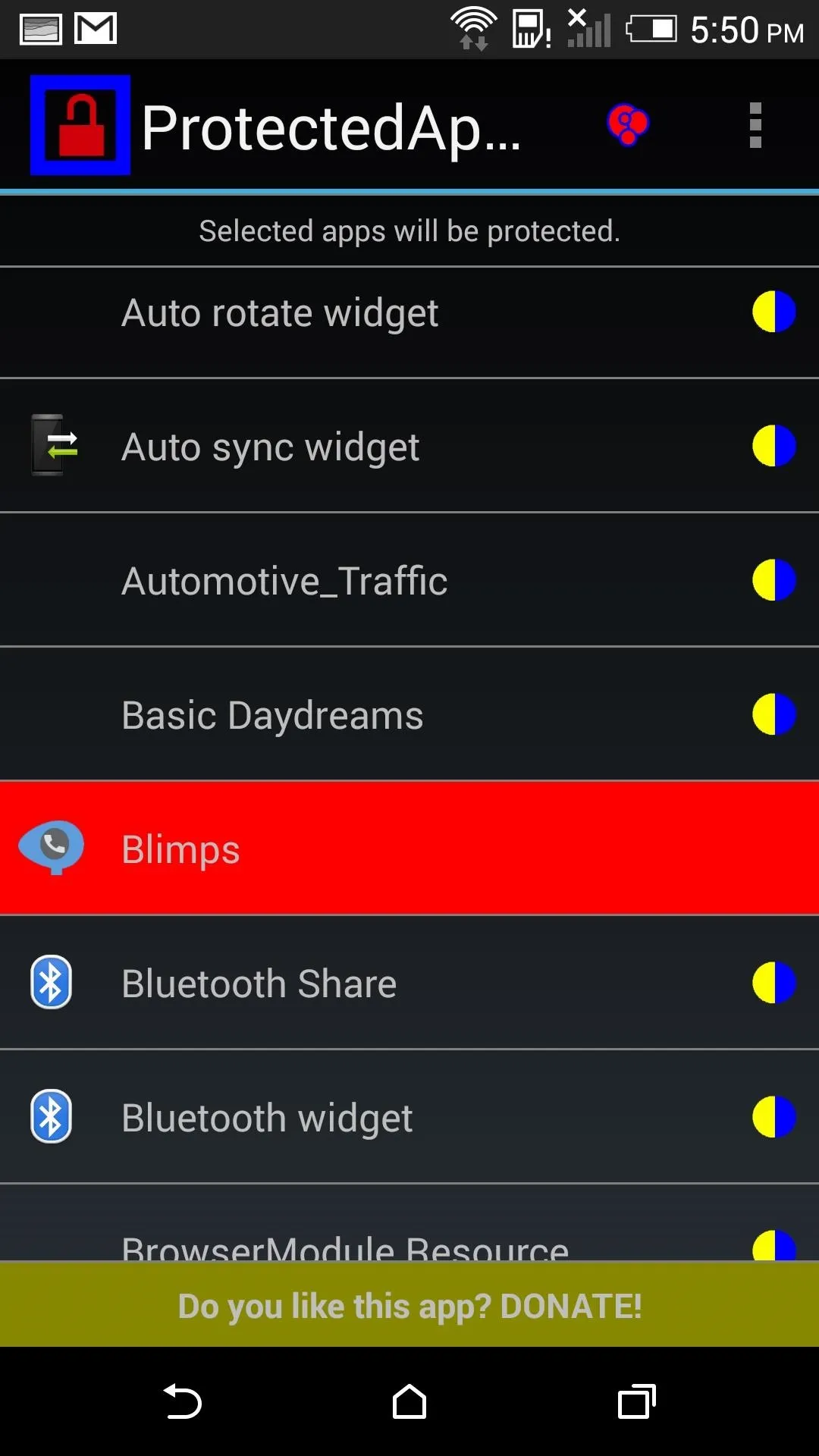This screenshot has width=819, height=1456.
Task: Tap the red and blue circles icon
Action: click(x=628, y=125)
